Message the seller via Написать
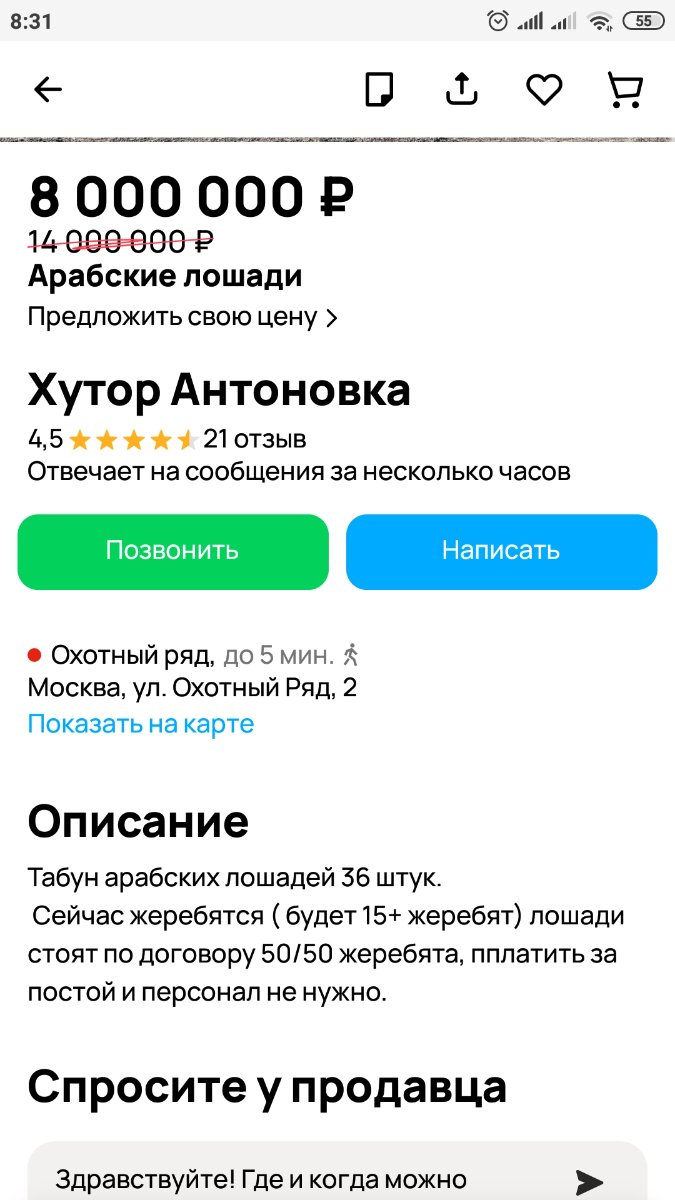Screen dimensions: 675x1200 (x=501, y=551)
